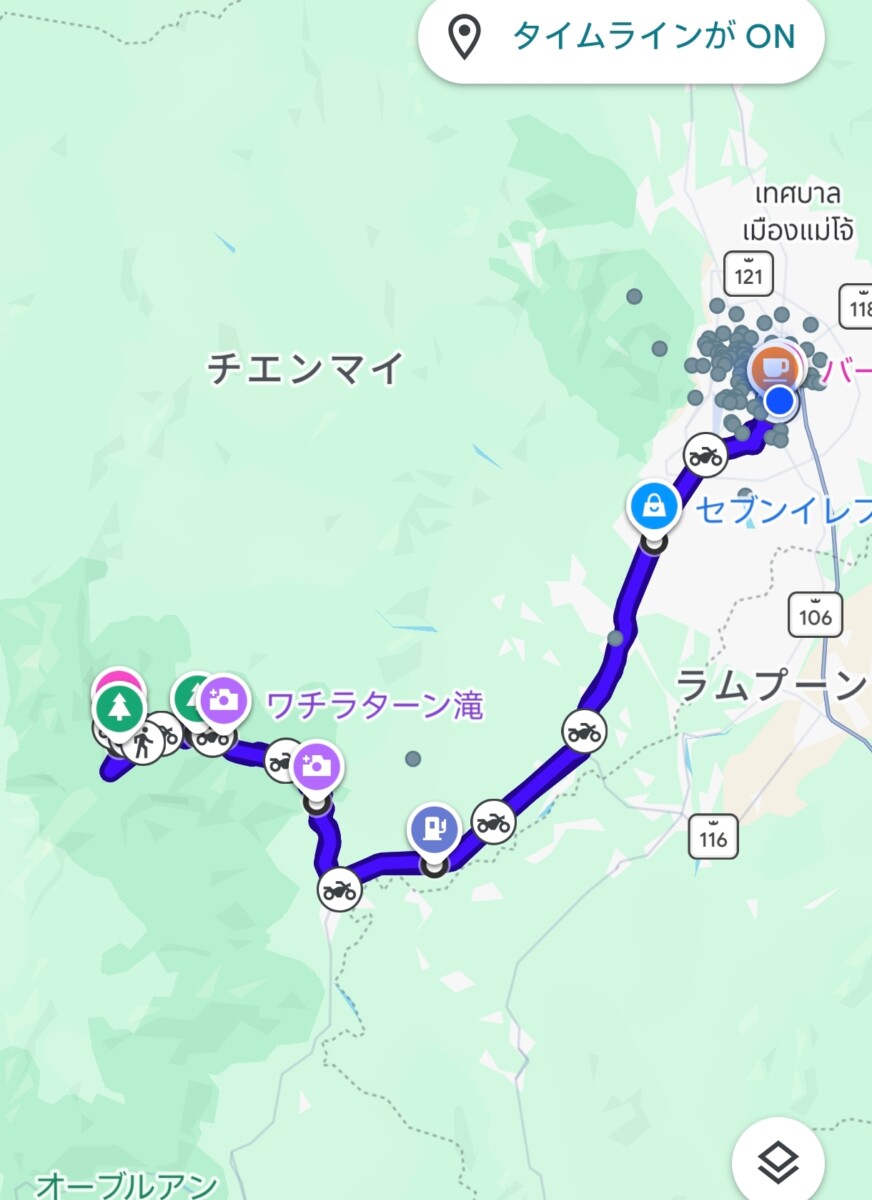Select the セブンイレブン shopping marker

(653, 508)
